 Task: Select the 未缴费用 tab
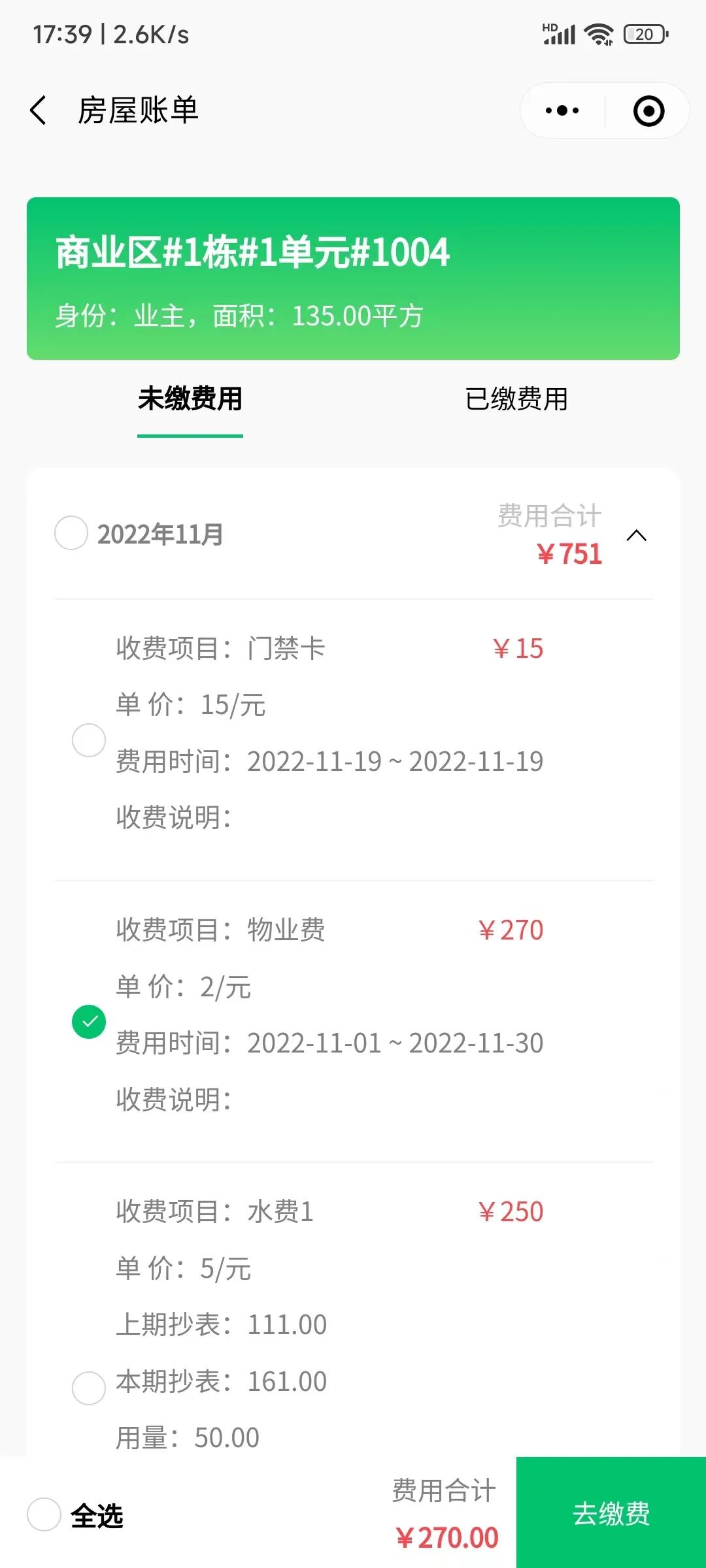point(190,399)
